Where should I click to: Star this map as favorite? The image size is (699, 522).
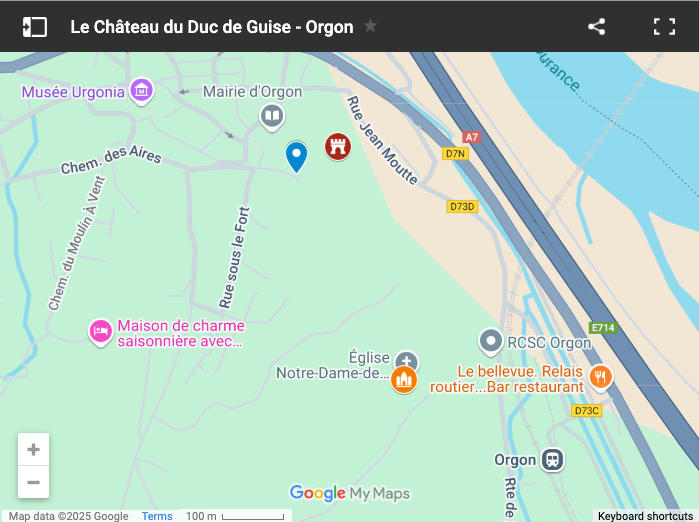pyautogui.click(x=371, y=26)
